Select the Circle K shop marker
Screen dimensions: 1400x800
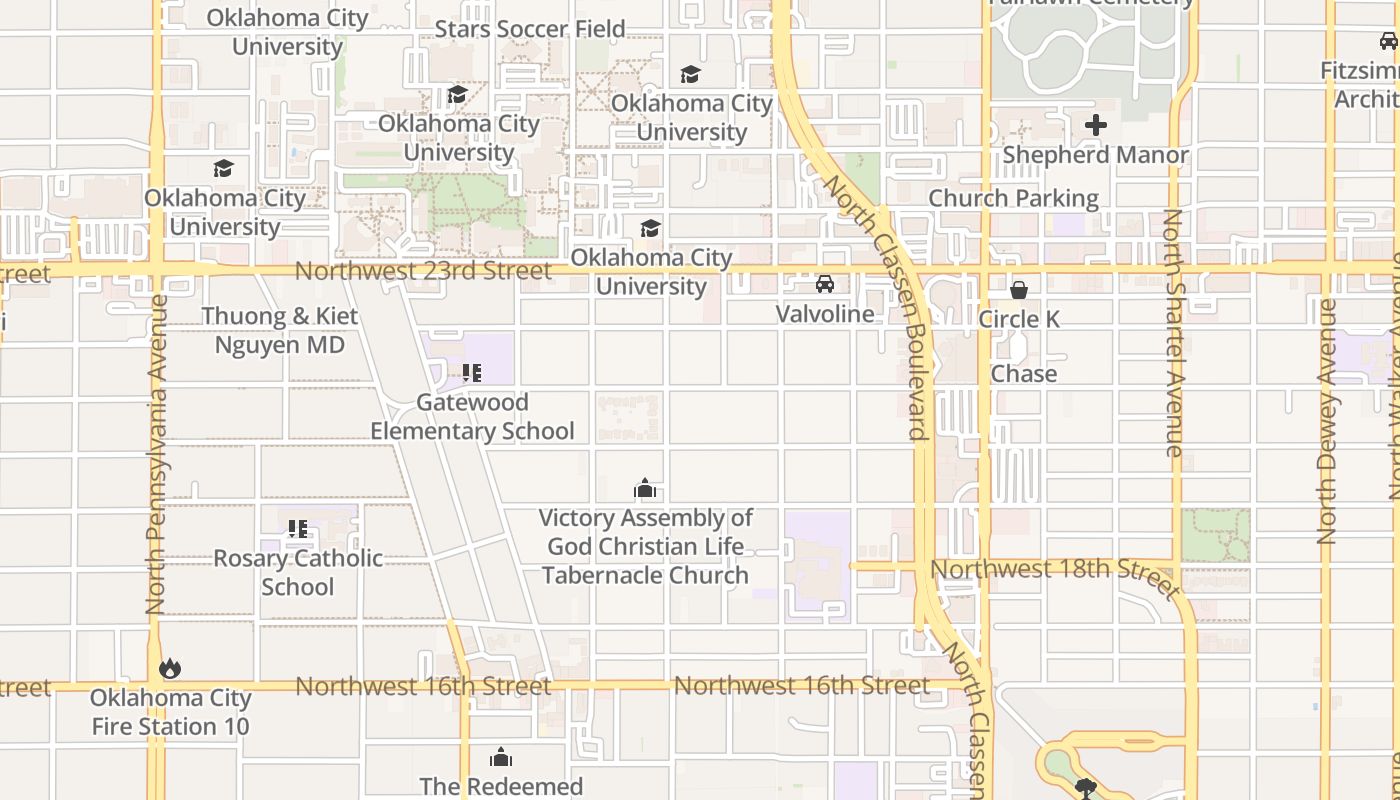[1018, 290]
